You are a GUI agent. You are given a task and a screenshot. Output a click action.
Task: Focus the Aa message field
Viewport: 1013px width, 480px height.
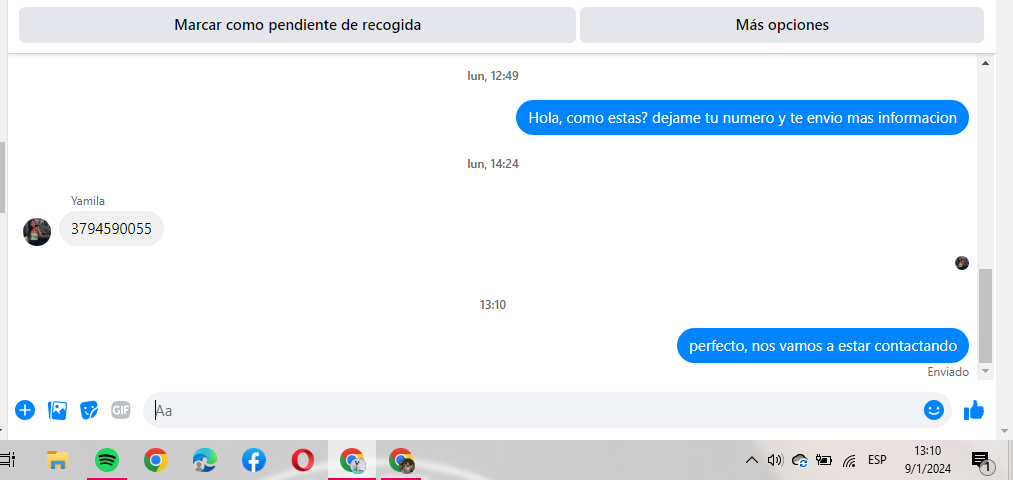coord(530,410)
